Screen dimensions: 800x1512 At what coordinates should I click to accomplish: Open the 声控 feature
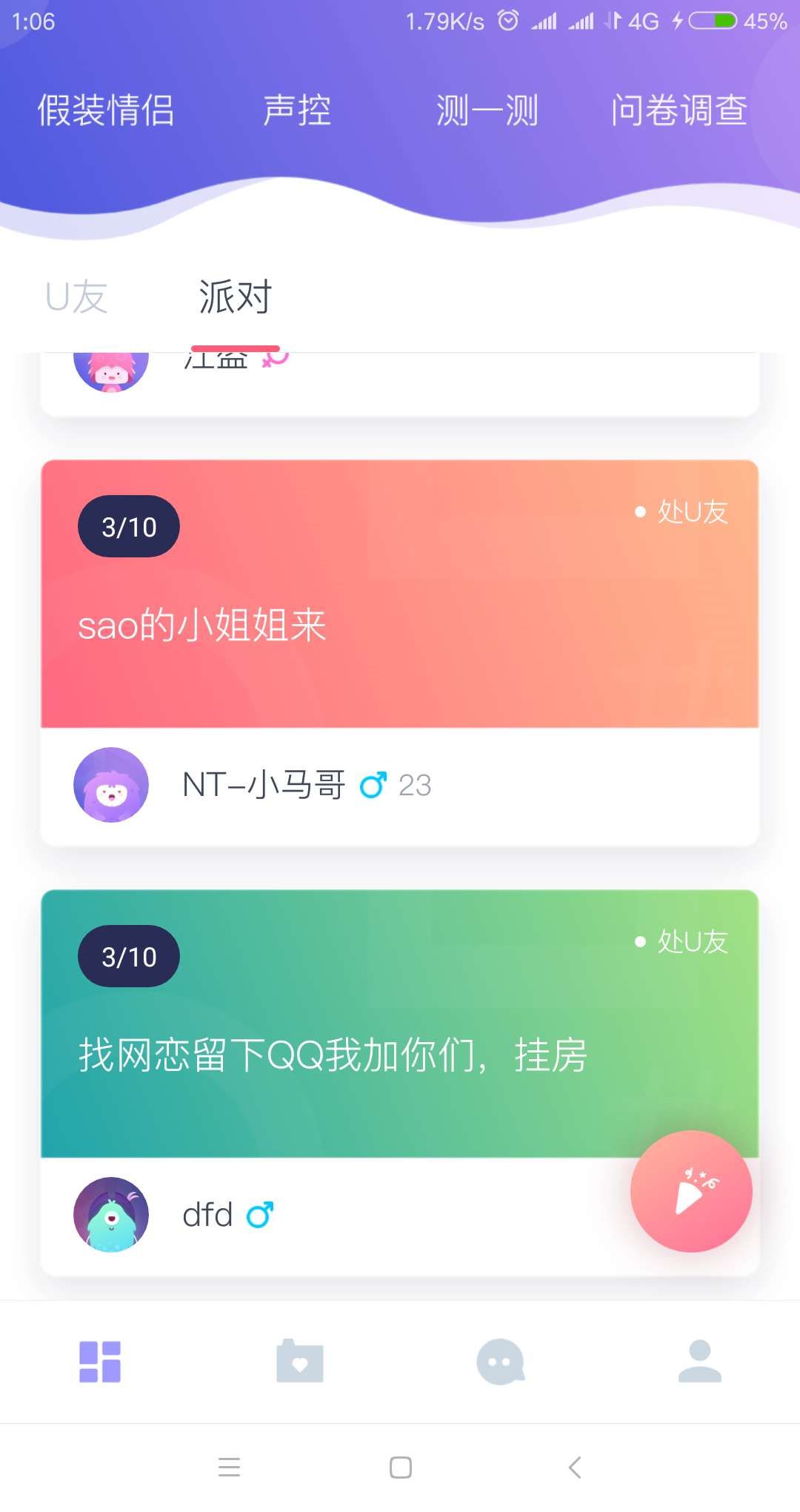297,110
